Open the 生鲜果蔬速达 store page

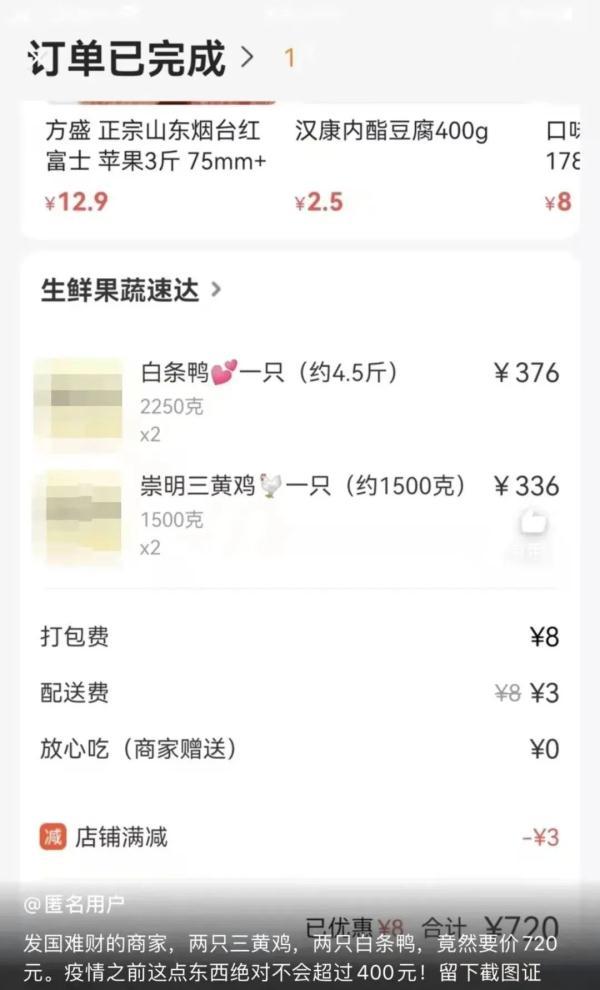130,290
